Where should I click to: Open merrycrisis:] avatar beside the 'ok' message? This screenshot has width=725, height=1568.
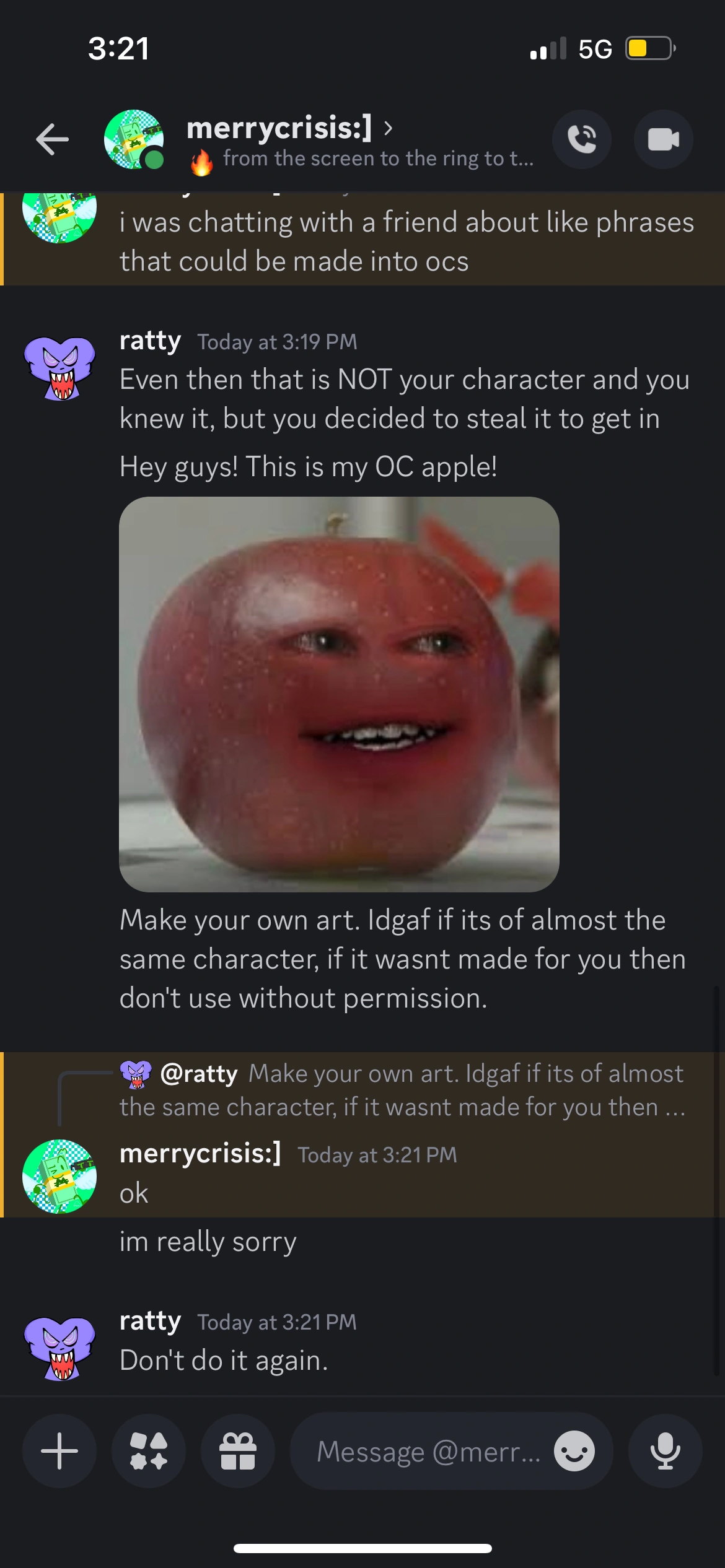tap(59, 1176)
